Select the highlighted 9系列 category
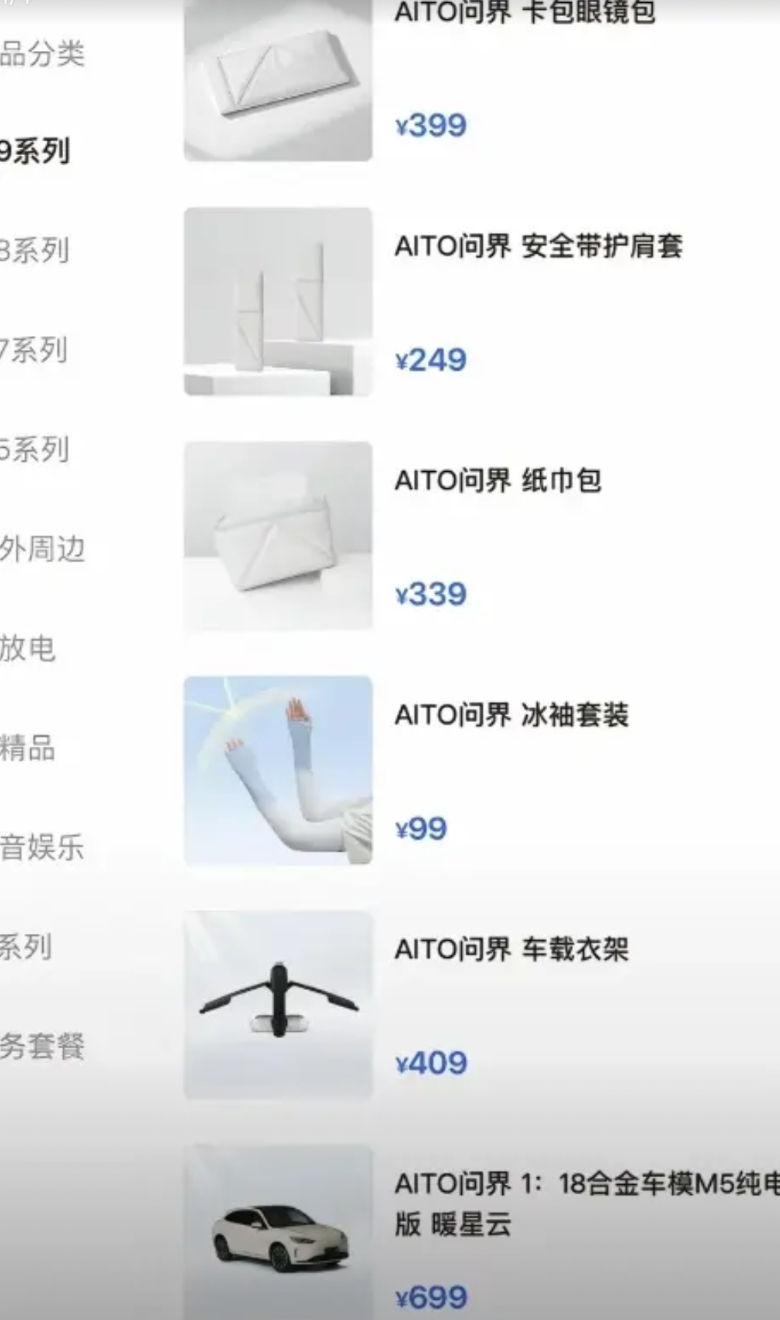Image resolution: width=780 pixels, height=1320 pixels. click(35, 151)
